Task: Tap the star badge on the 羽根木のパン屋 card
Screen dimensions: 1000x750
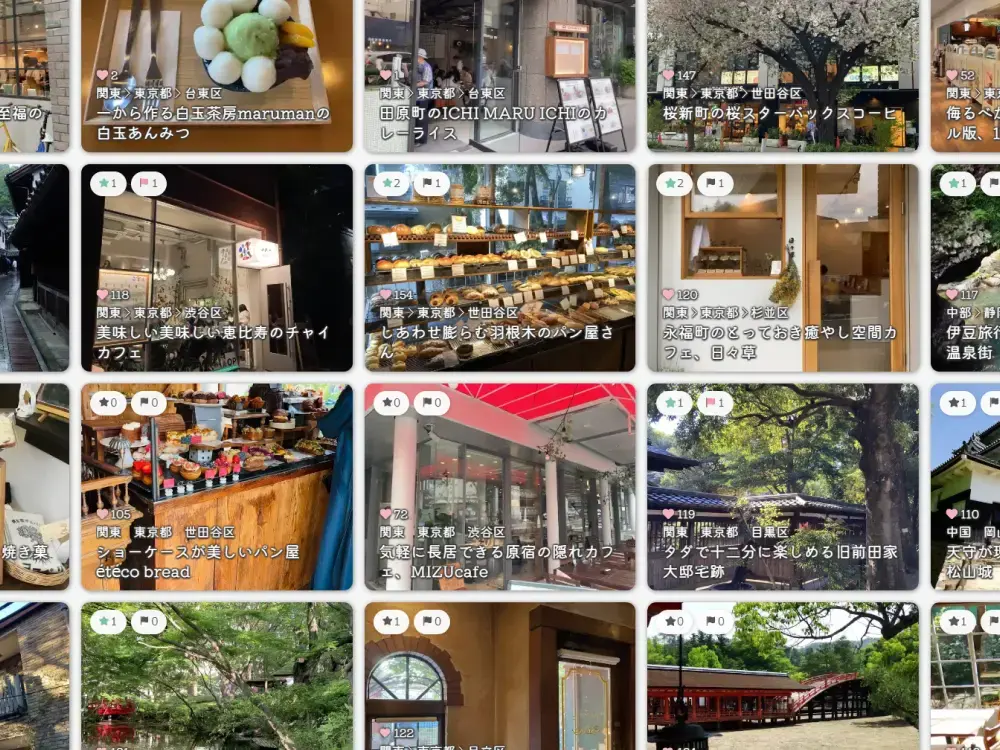Action: tap(391, 184)
